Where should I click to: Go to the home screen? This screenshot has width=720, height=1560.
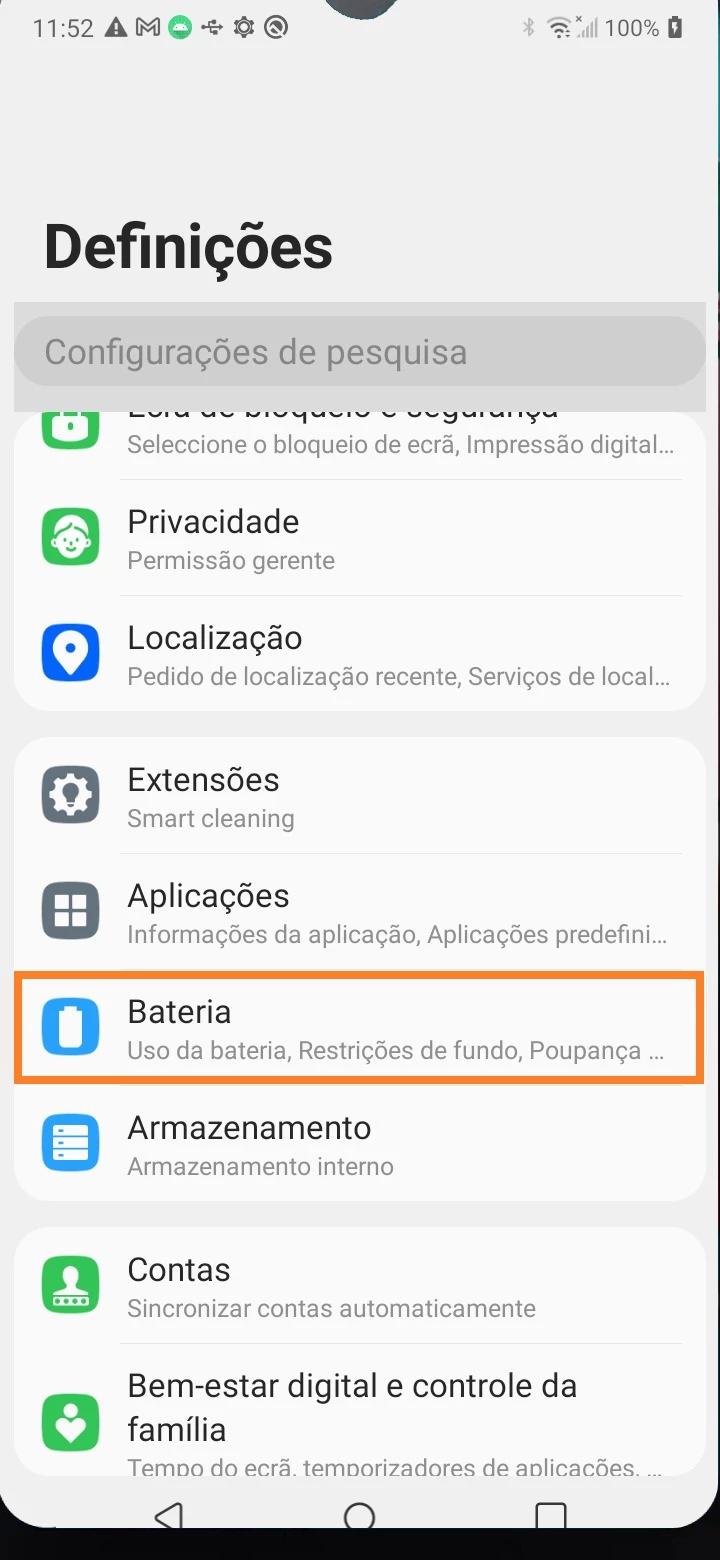coord(359,1517)
